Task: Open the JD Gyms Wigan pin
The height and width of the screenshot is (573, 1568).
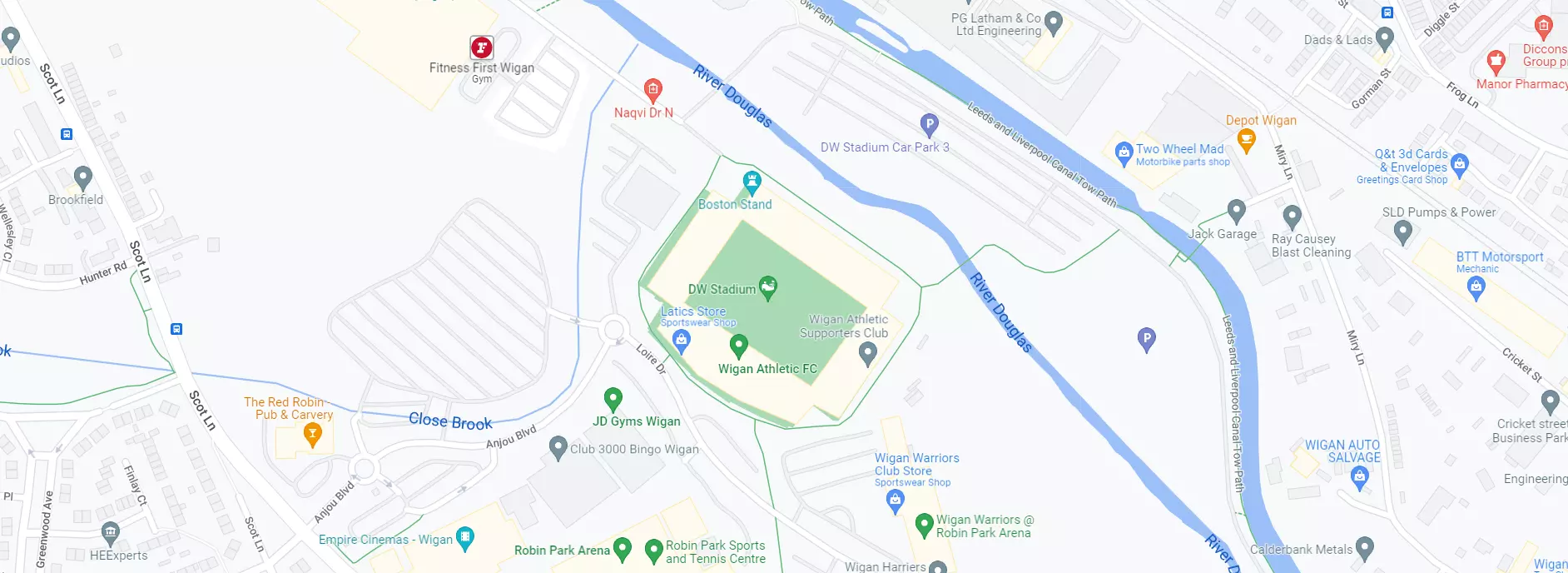Action: [x=613, y=400]
